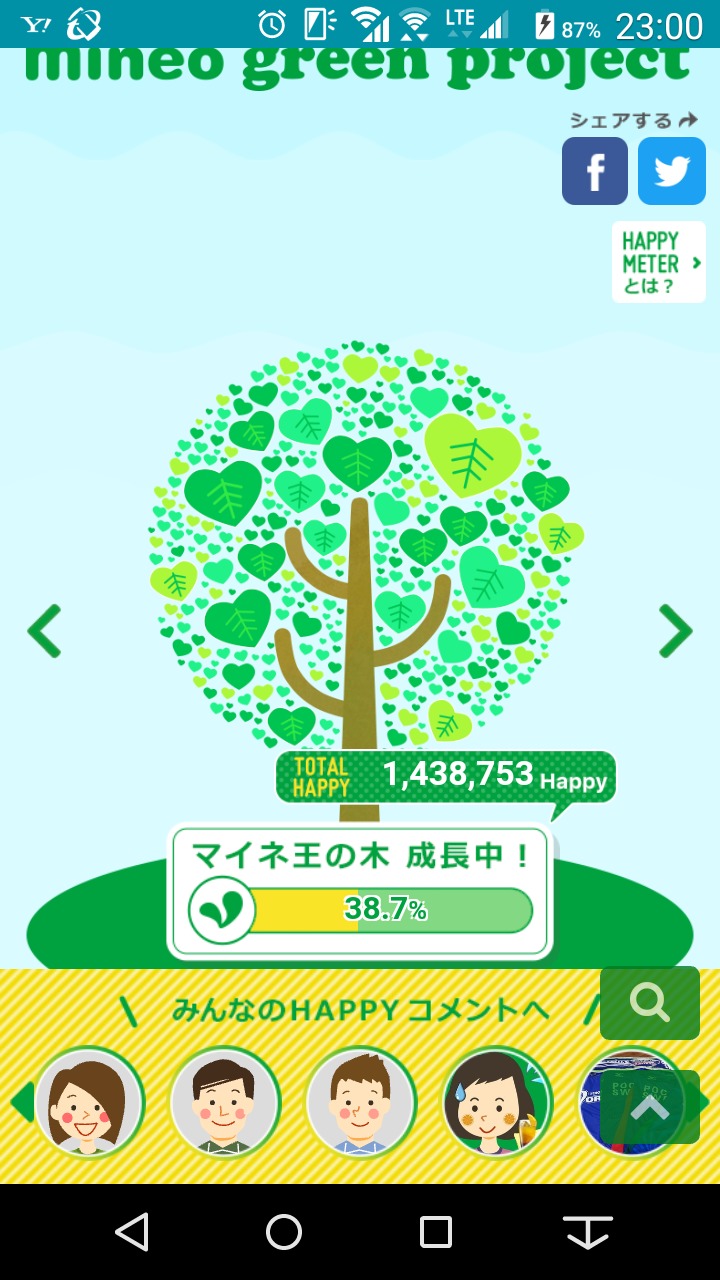Select the sweating woman avatar
Viewport: 720px width, 1280px height.
[x=497, y=1102]
